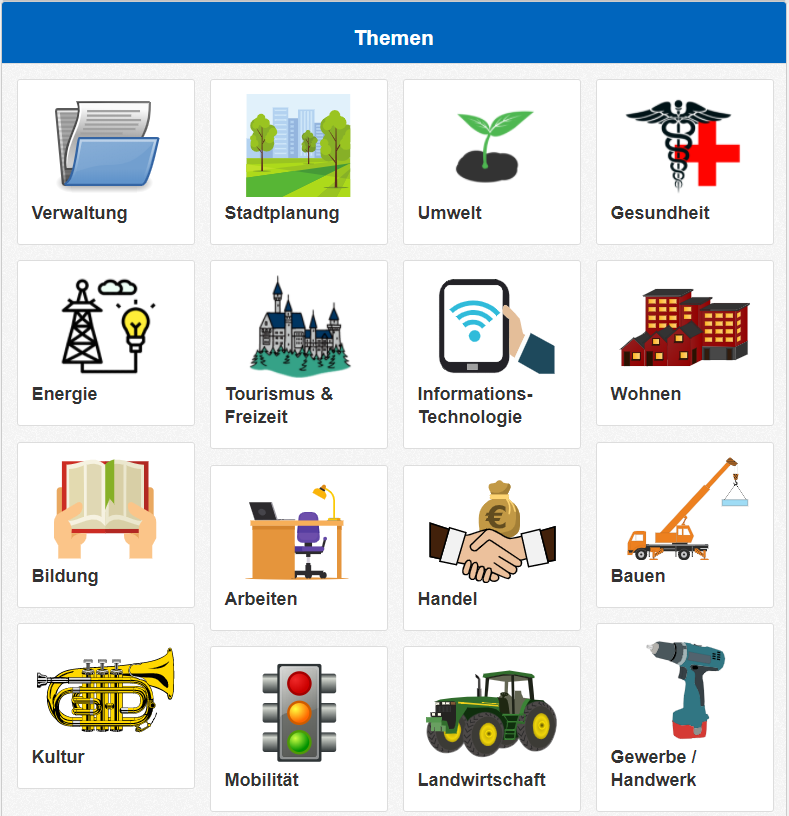Open the Landwirtschaft card
This screenshot has width=789, height=816.
tap(491, 728)
